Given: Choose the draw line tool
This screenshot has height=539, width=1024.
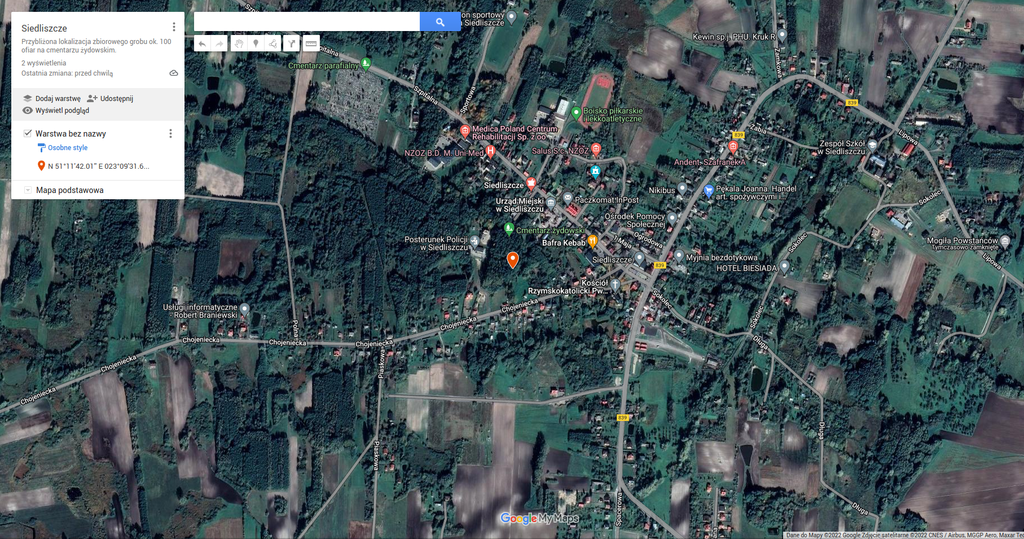Looking at the screenshot, I should 273,44.
